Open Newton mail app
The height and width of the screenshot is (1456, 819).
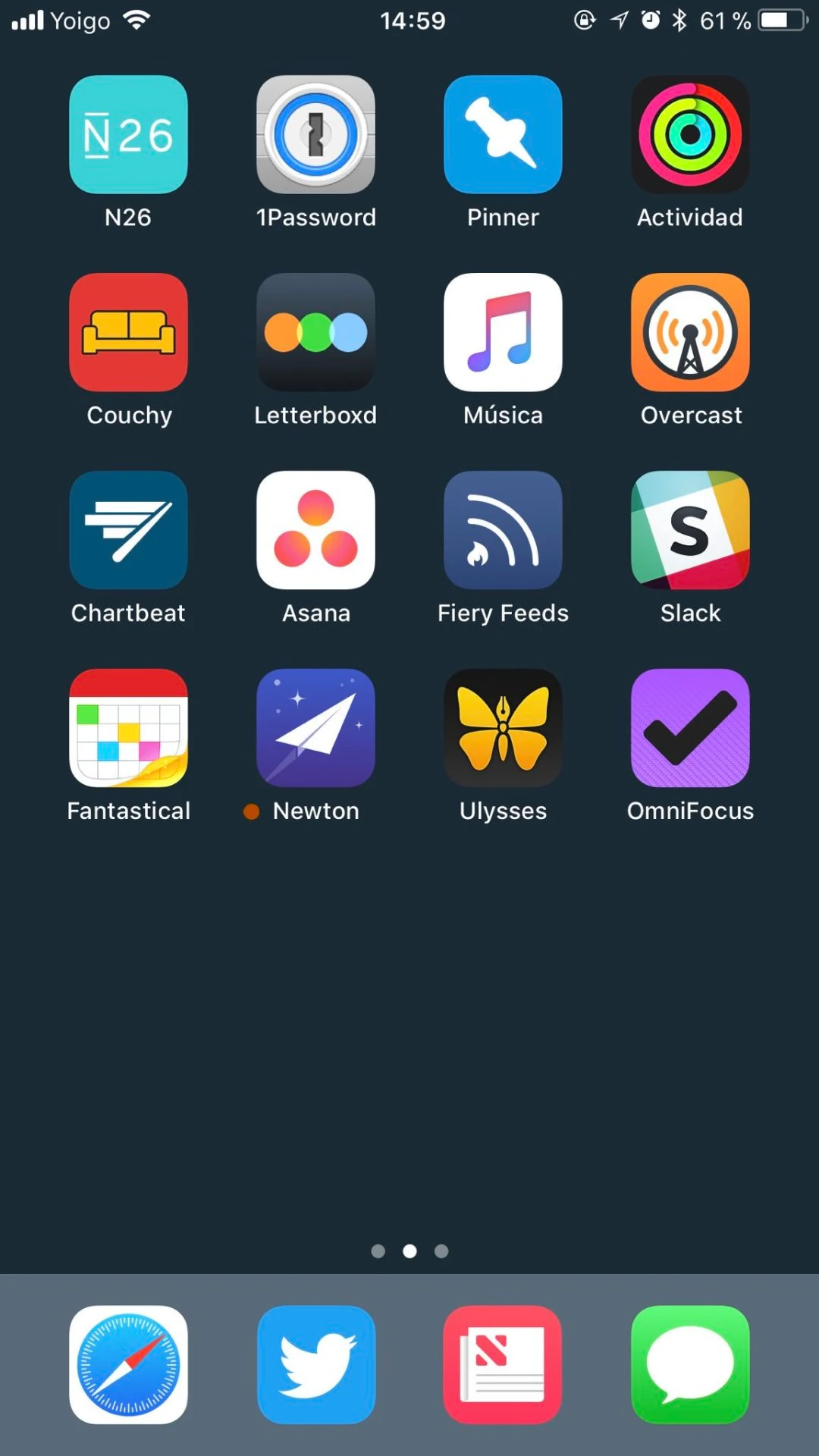[x=315, y=728]
